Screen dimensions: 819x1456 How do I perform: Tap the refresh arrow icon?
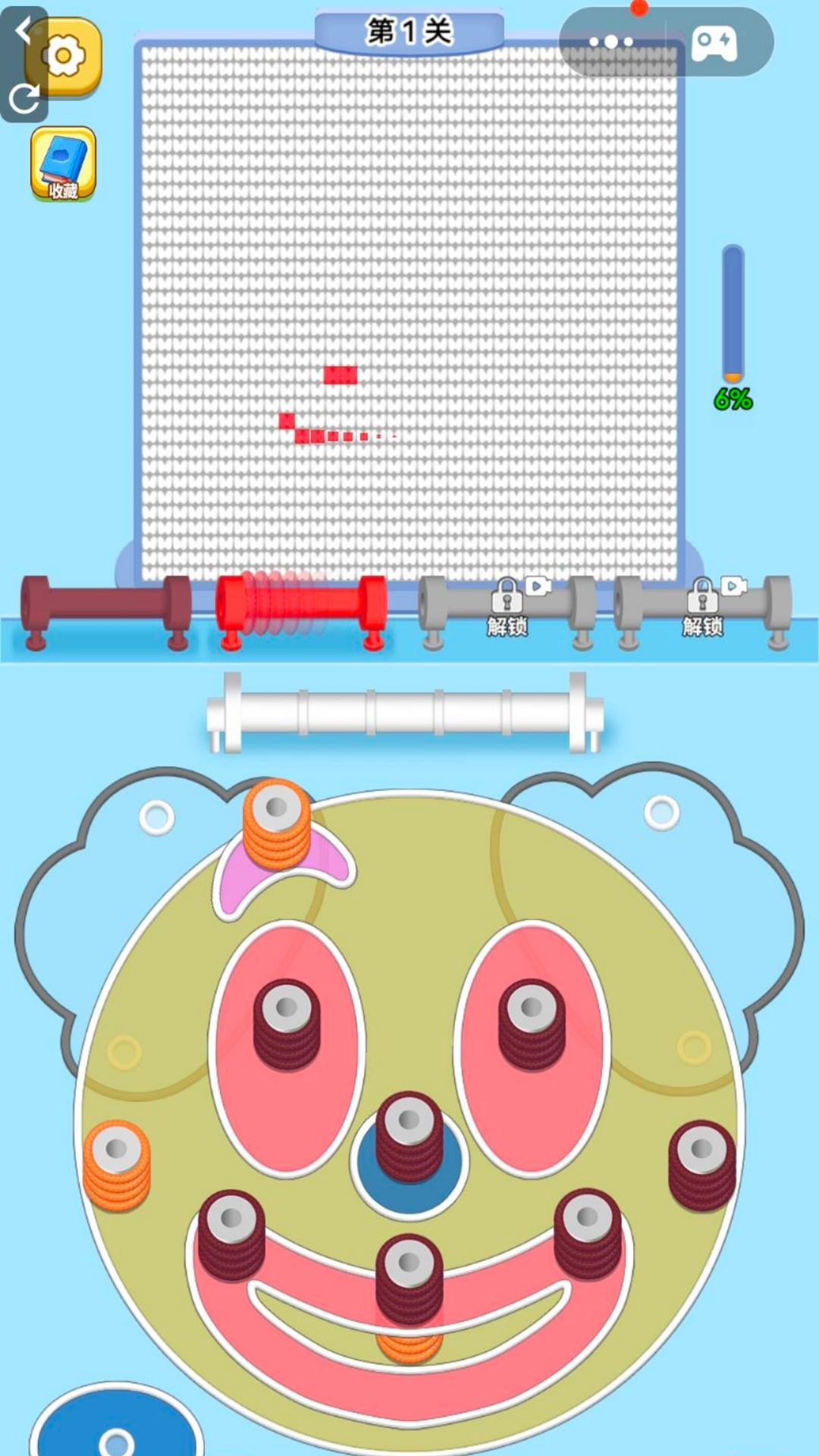24,99
